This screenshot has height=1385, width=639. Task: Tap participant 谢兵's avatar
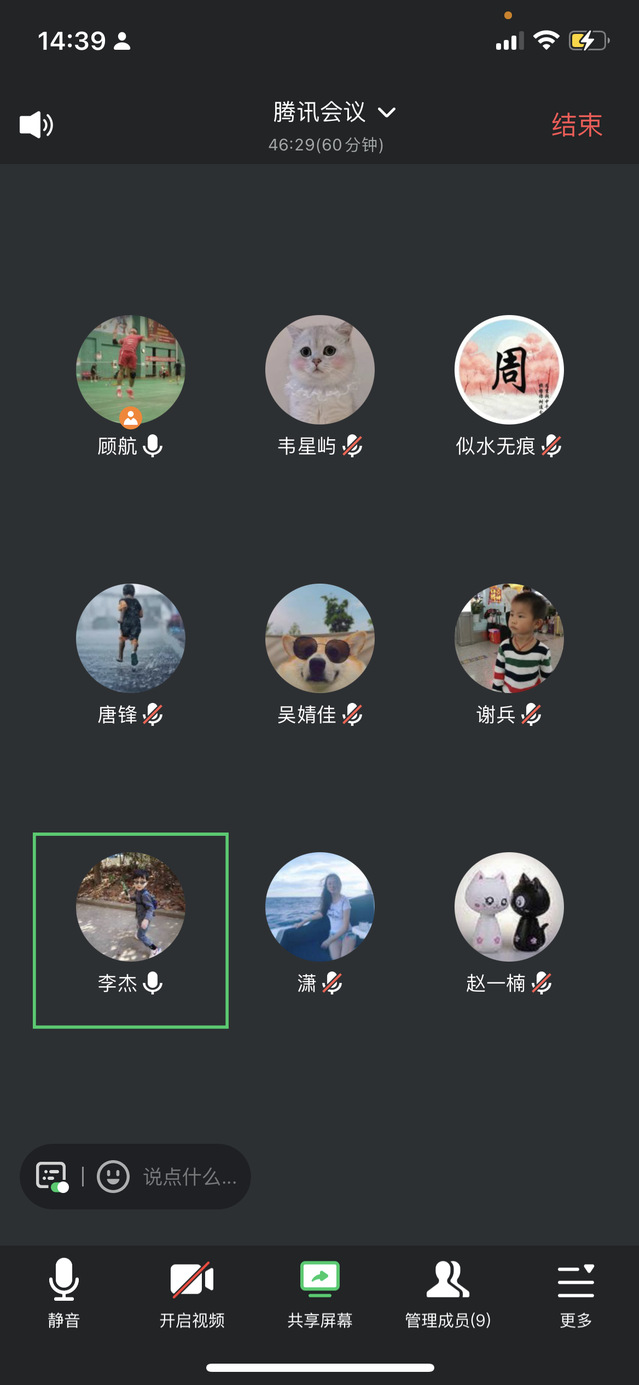[x=509, y=639]
